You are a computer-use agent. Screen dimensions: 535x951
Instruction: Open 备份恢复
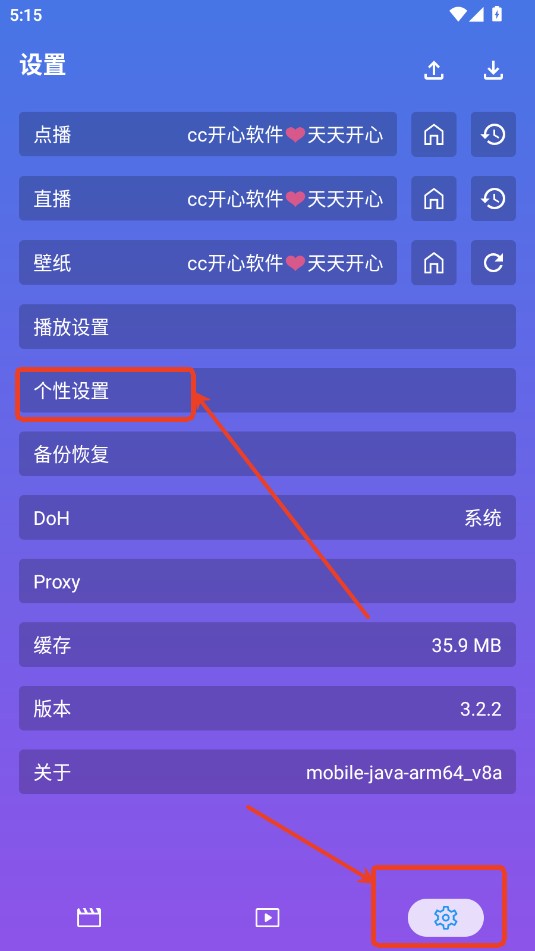coord(268,454)
